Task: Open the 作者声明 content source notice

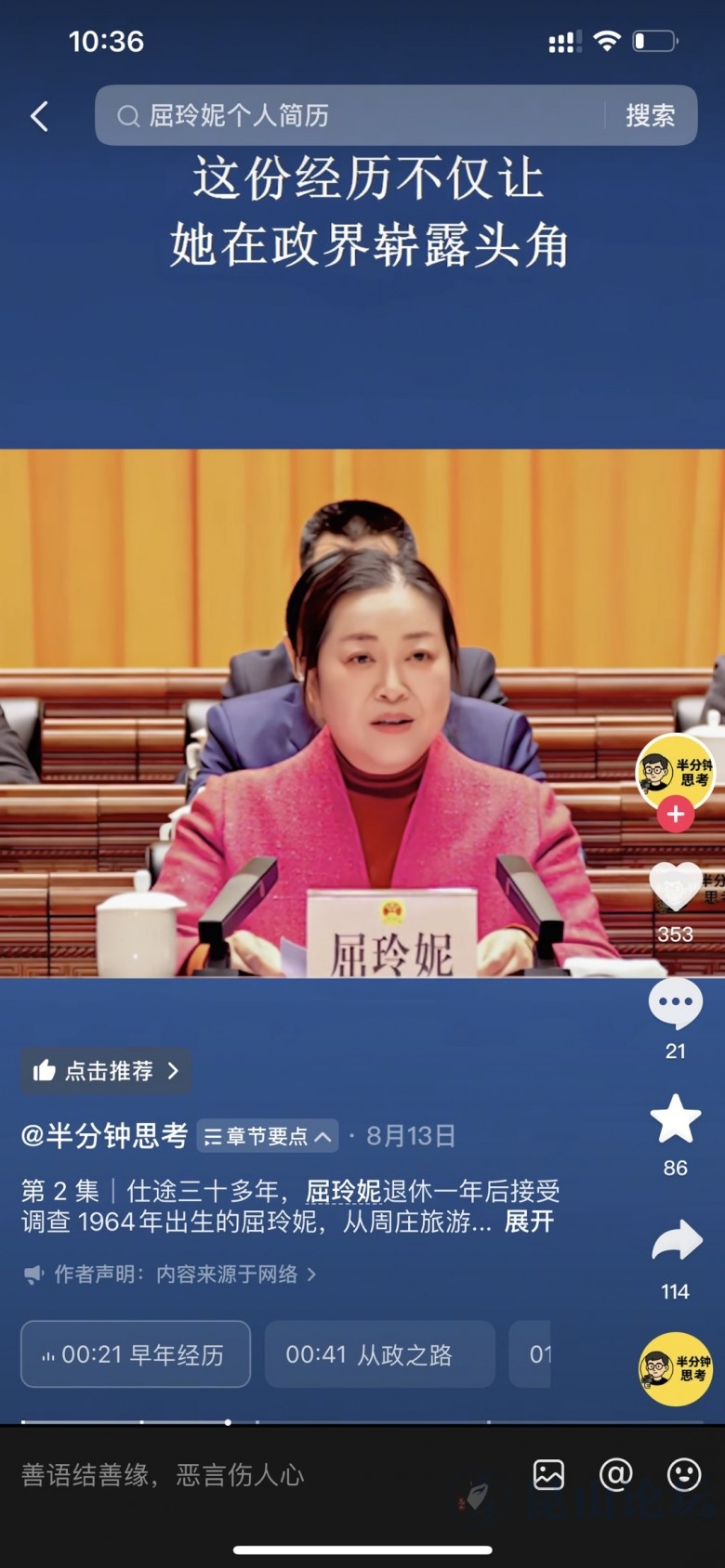Action: [171, 1274]
